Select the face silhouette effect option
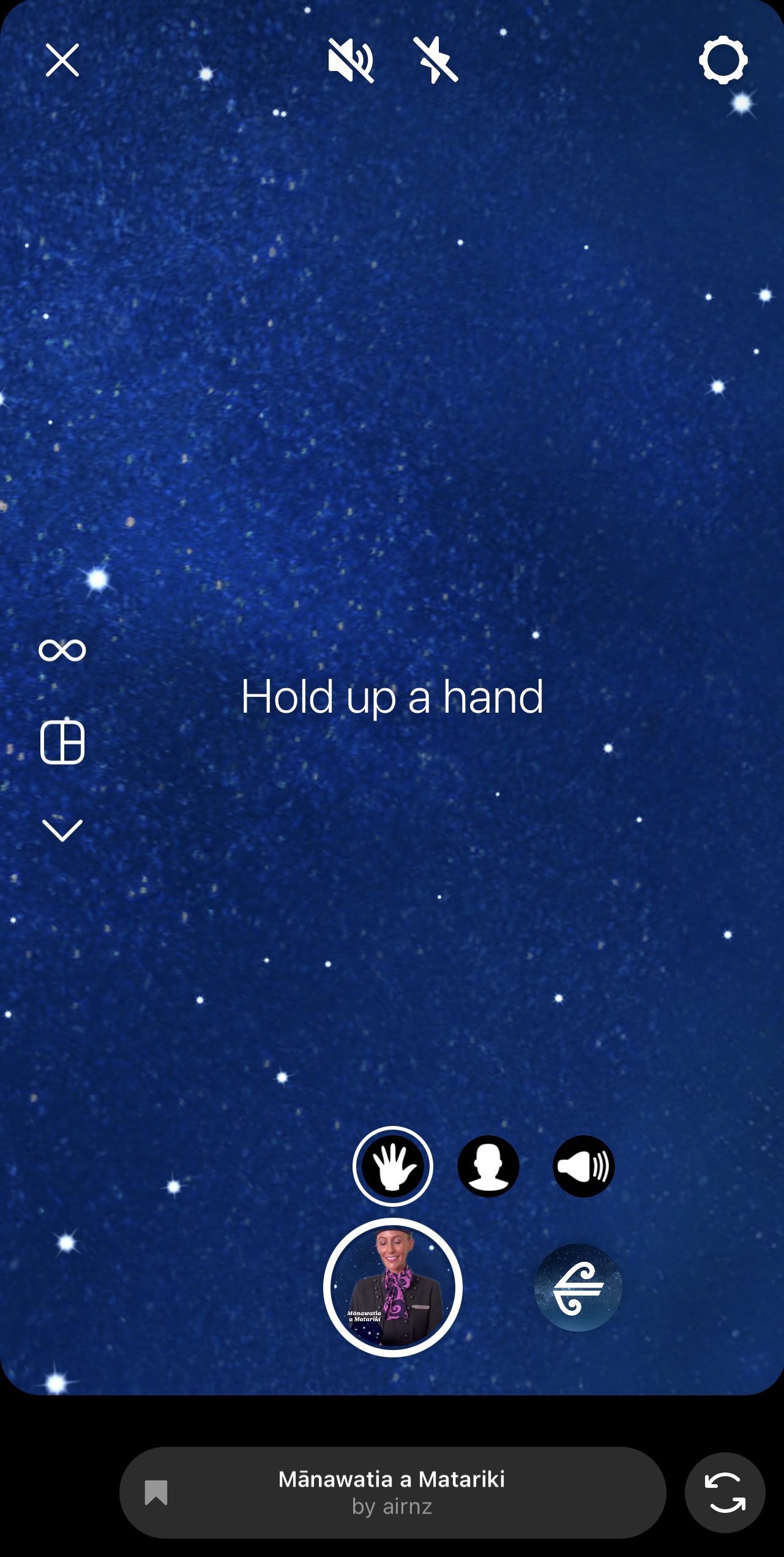784x1557 pixels. tap(488, 1166)
